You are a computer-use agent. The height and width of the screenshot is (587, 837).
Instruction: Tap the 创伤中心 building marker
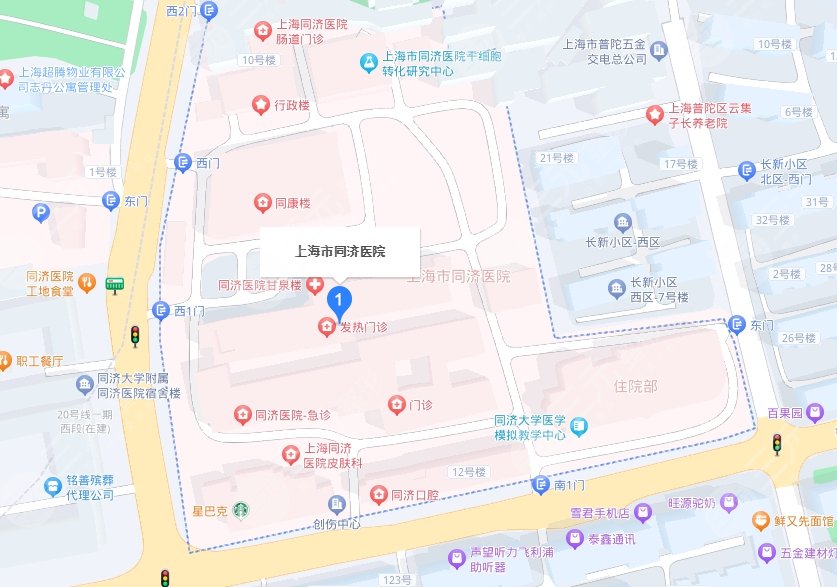point(336,504)
